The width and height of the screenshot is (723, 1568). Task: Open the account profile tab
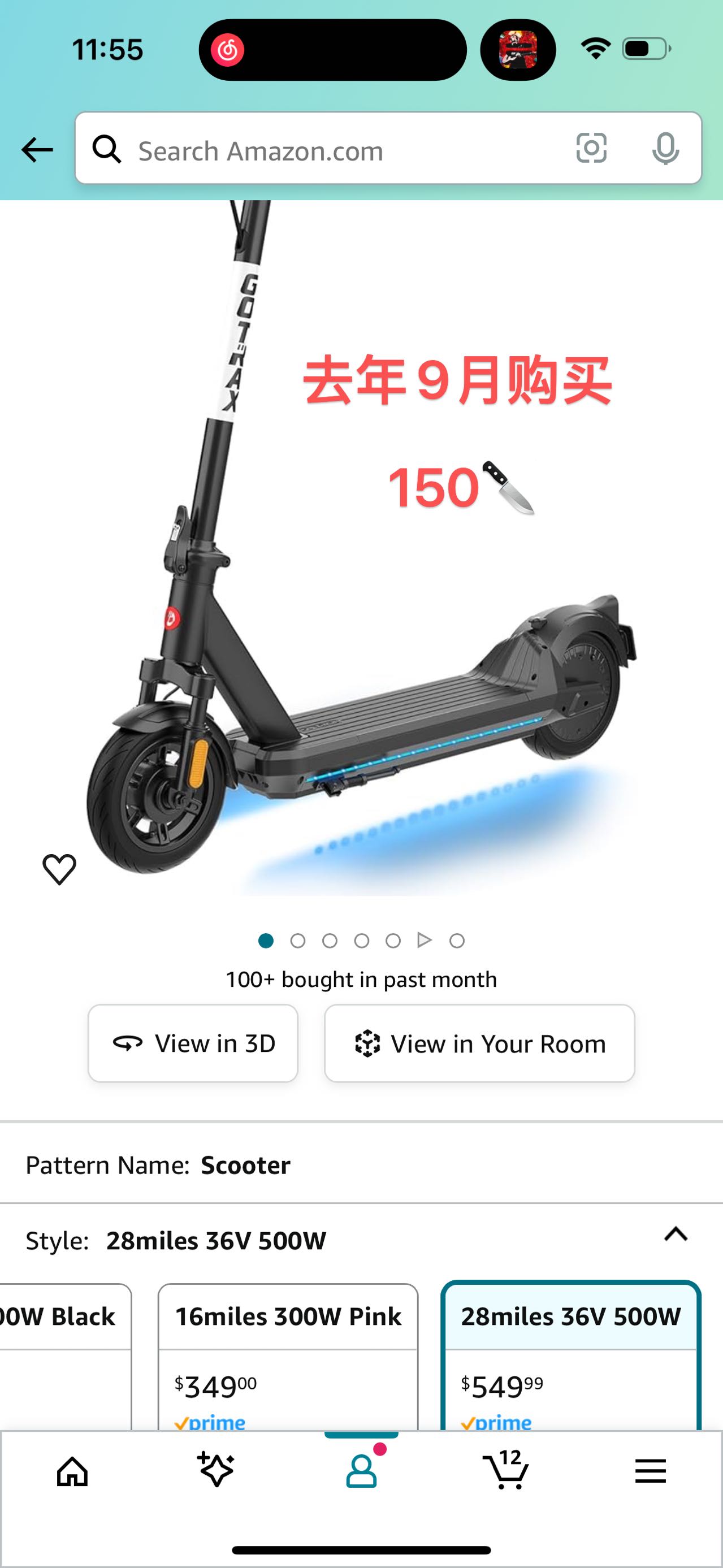(362, 1471)
